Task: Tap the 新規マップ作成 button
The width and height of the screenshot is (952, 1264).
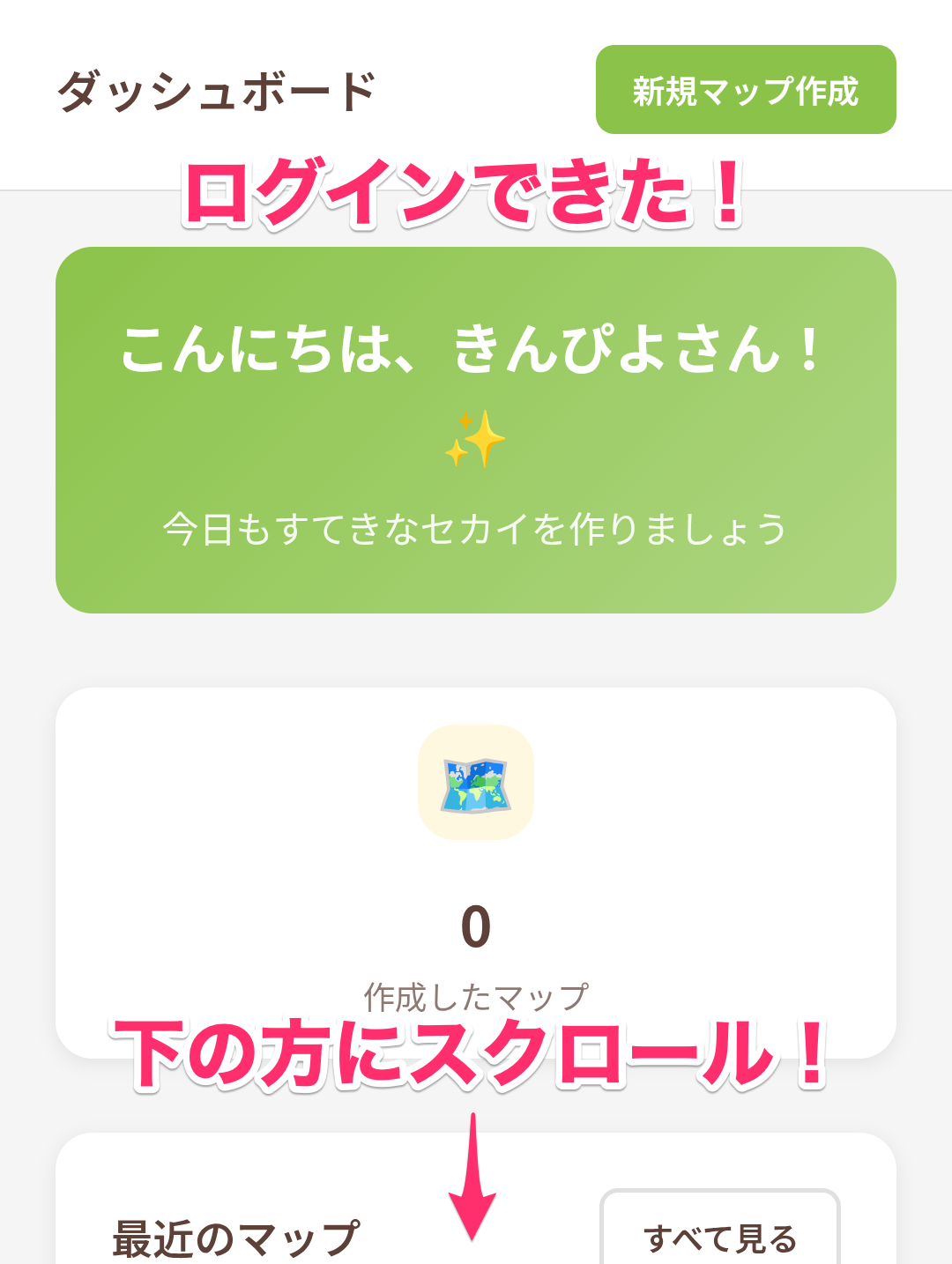Action: (x=746, y=90)
